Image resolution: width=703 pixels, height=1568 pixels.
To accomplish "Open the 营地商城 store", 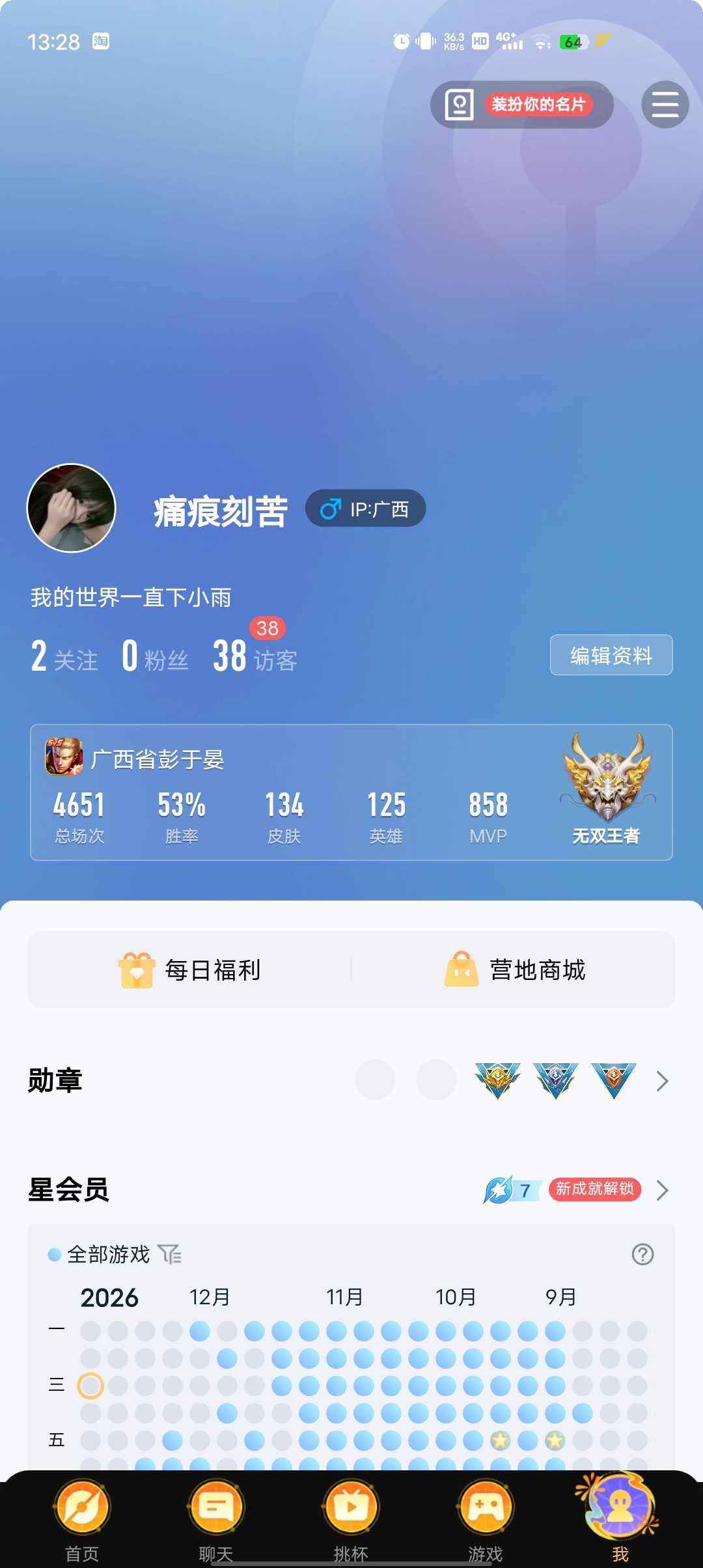I will coord(514,970).
